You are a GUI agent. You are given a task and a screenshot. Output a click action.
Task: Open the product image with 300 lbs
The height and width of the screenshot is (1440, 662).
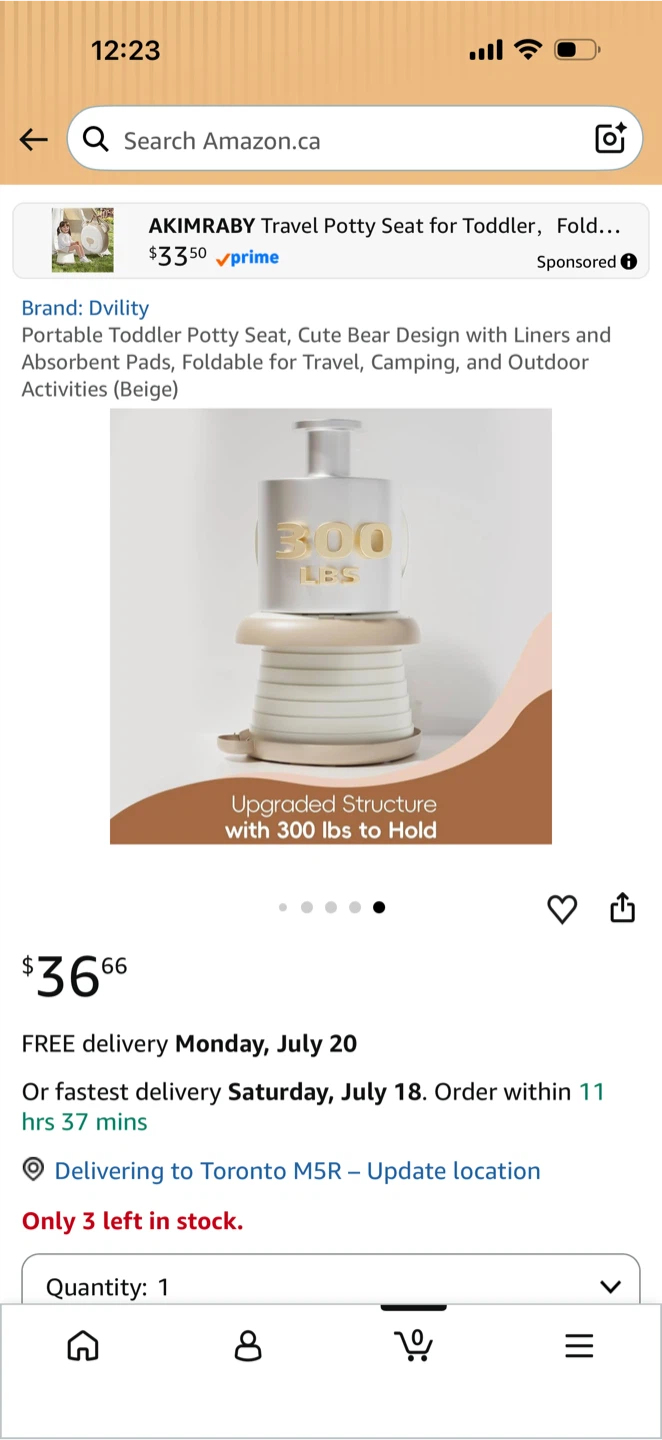click(x=331, y=626)
